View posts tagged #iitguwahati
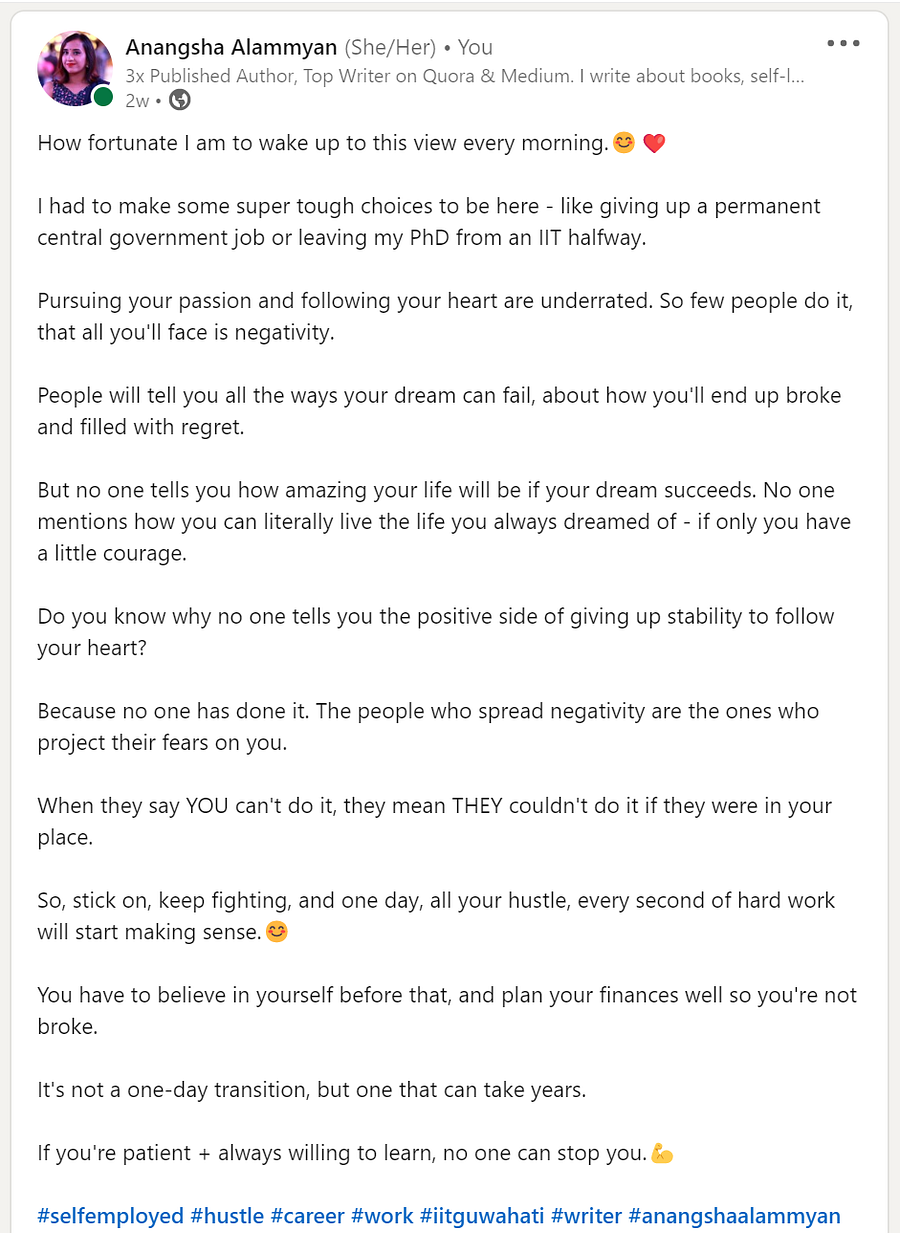Image resolution: width=900 pixels, height=1233 pixels. [482, 1216]
